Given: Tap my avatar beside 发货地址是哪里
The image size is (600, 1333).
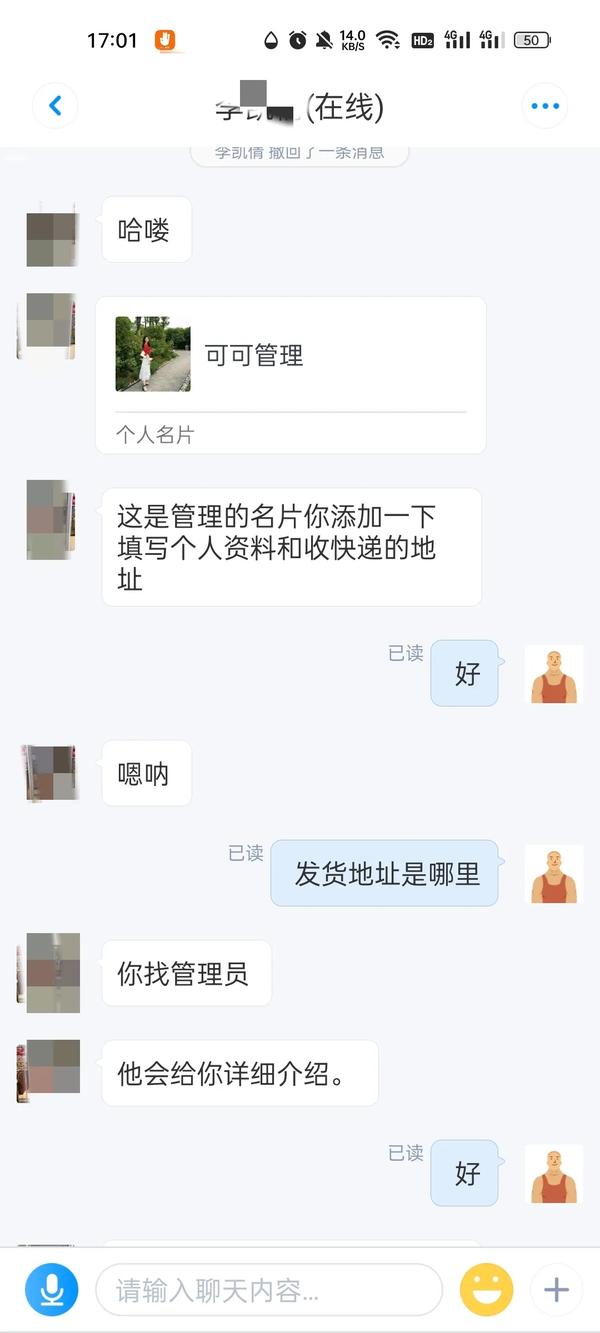Looking at the screenshot, I should 553,875.
